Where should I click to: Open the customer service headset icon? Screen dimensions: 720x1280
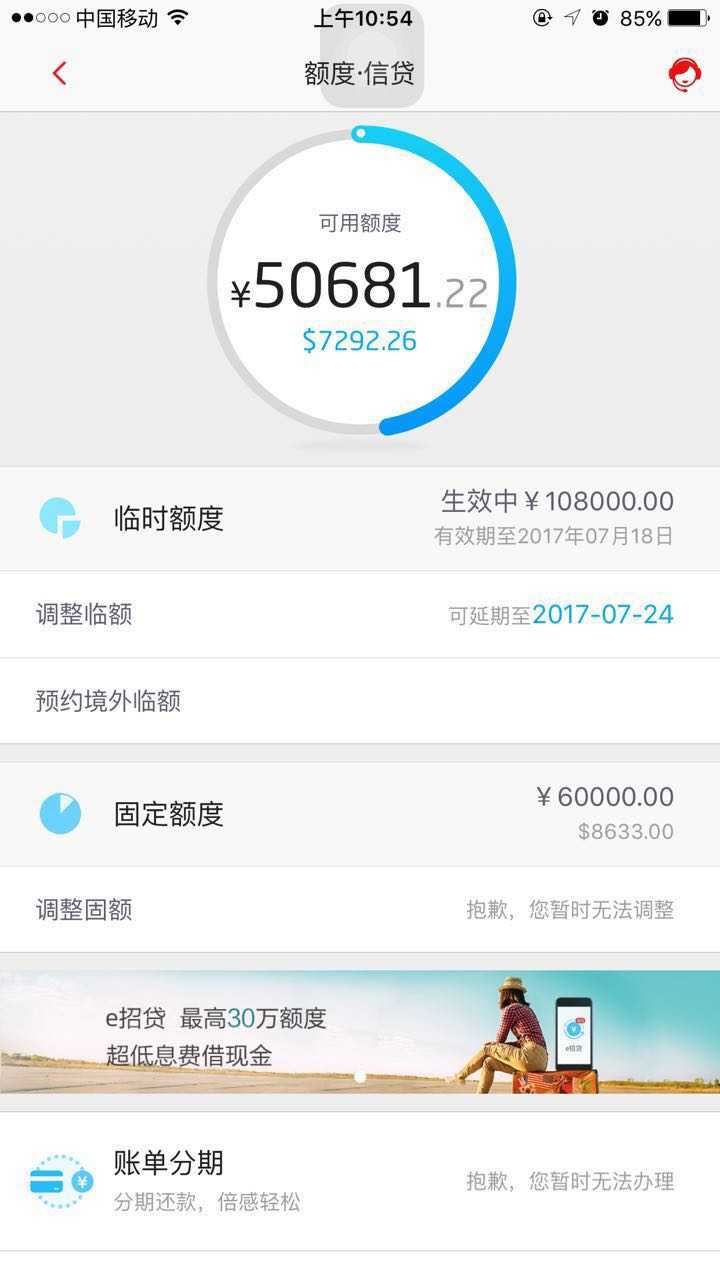[x=684, y=74]
